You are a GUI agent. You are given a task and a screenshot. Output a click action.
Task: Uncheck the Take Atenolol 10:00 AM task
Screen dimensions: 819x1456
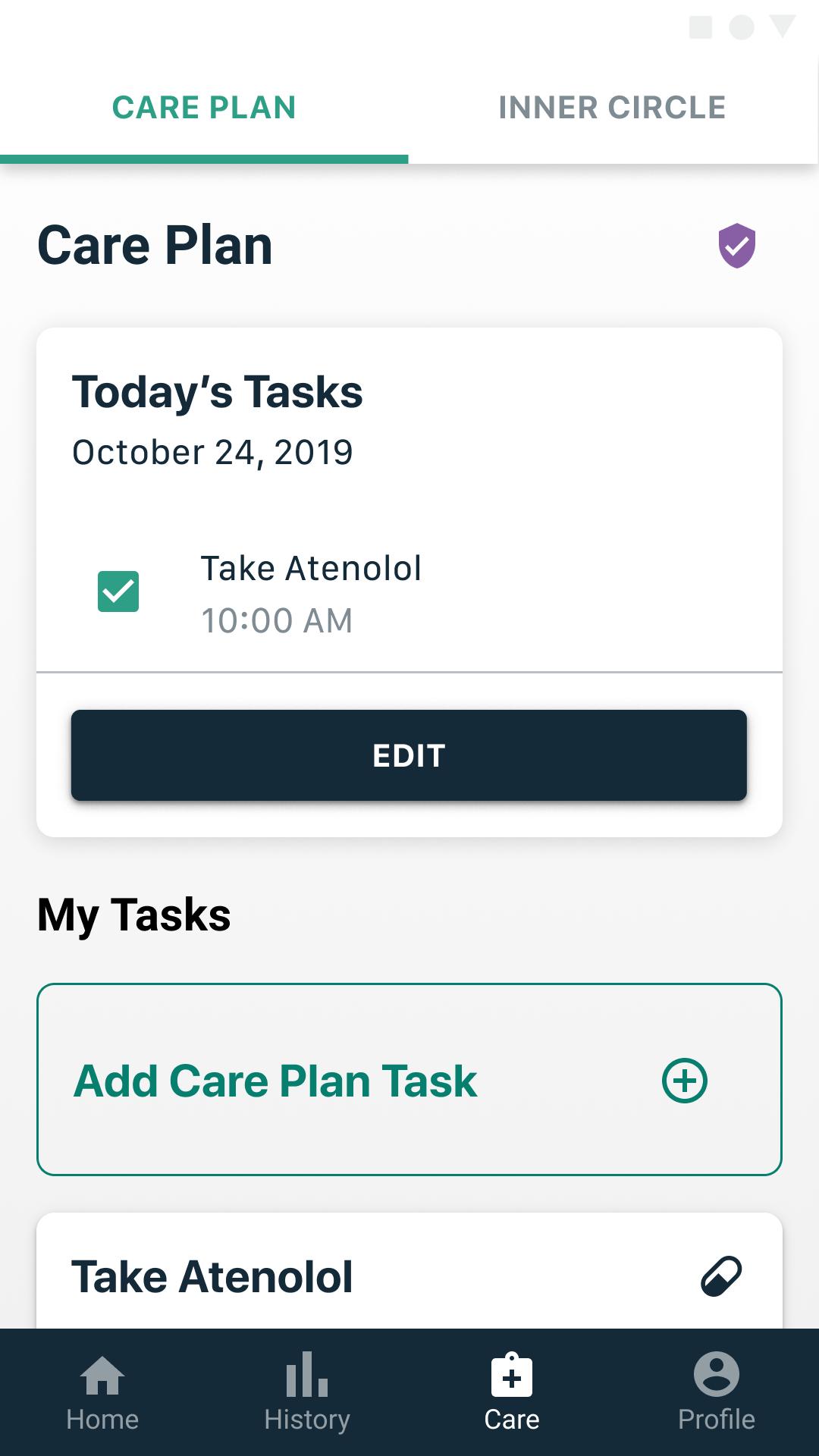(x=118, y=591)
